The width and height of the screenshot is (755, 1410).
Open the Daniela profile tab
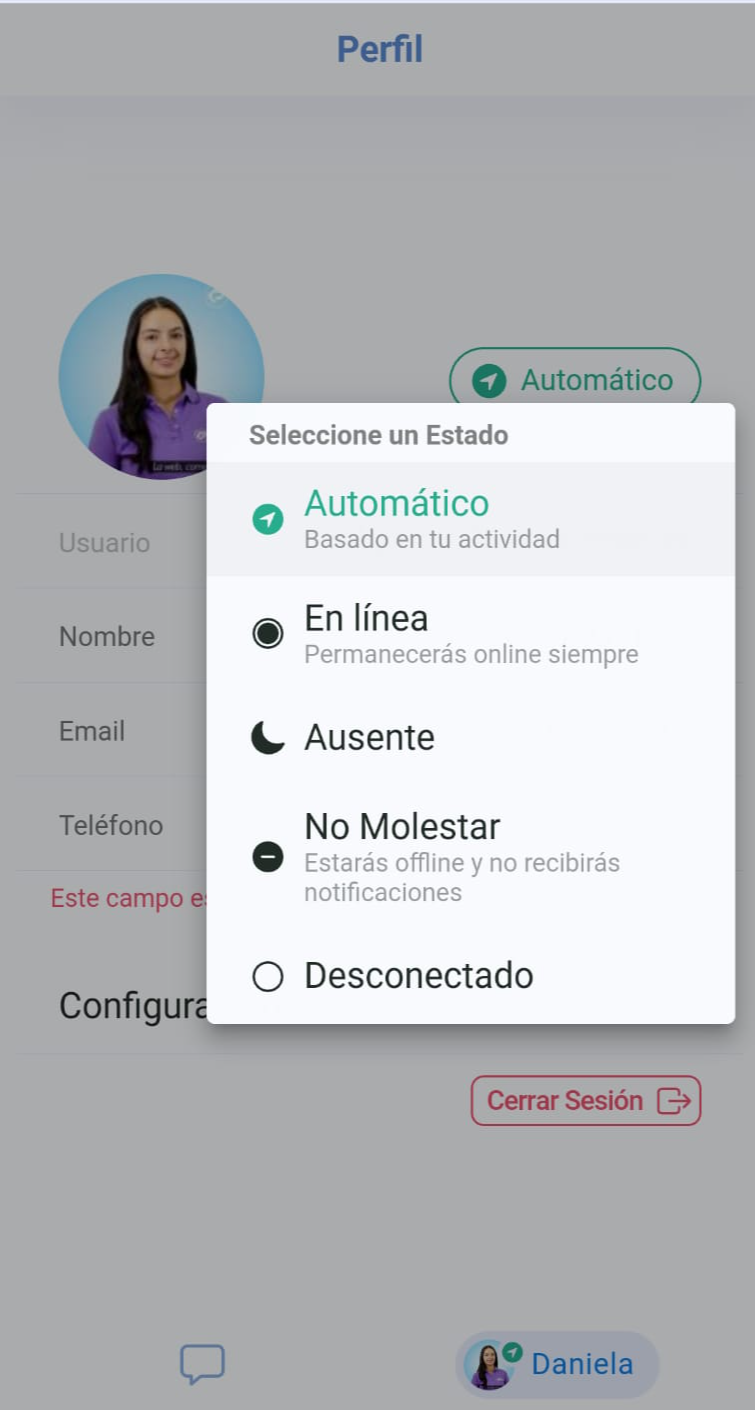pyautogui.click(x=557, y=1364)
